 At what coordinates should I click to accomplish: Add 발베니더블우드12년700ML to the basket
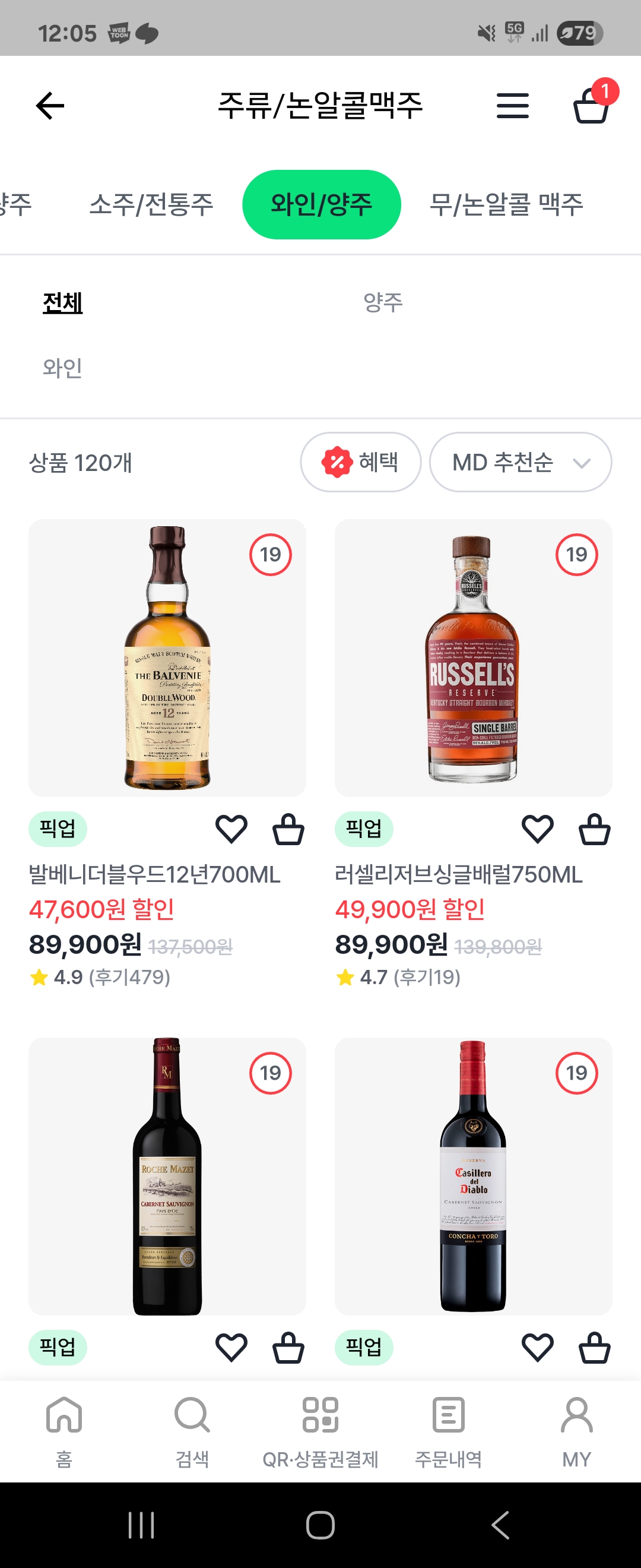tap(288, 829)
